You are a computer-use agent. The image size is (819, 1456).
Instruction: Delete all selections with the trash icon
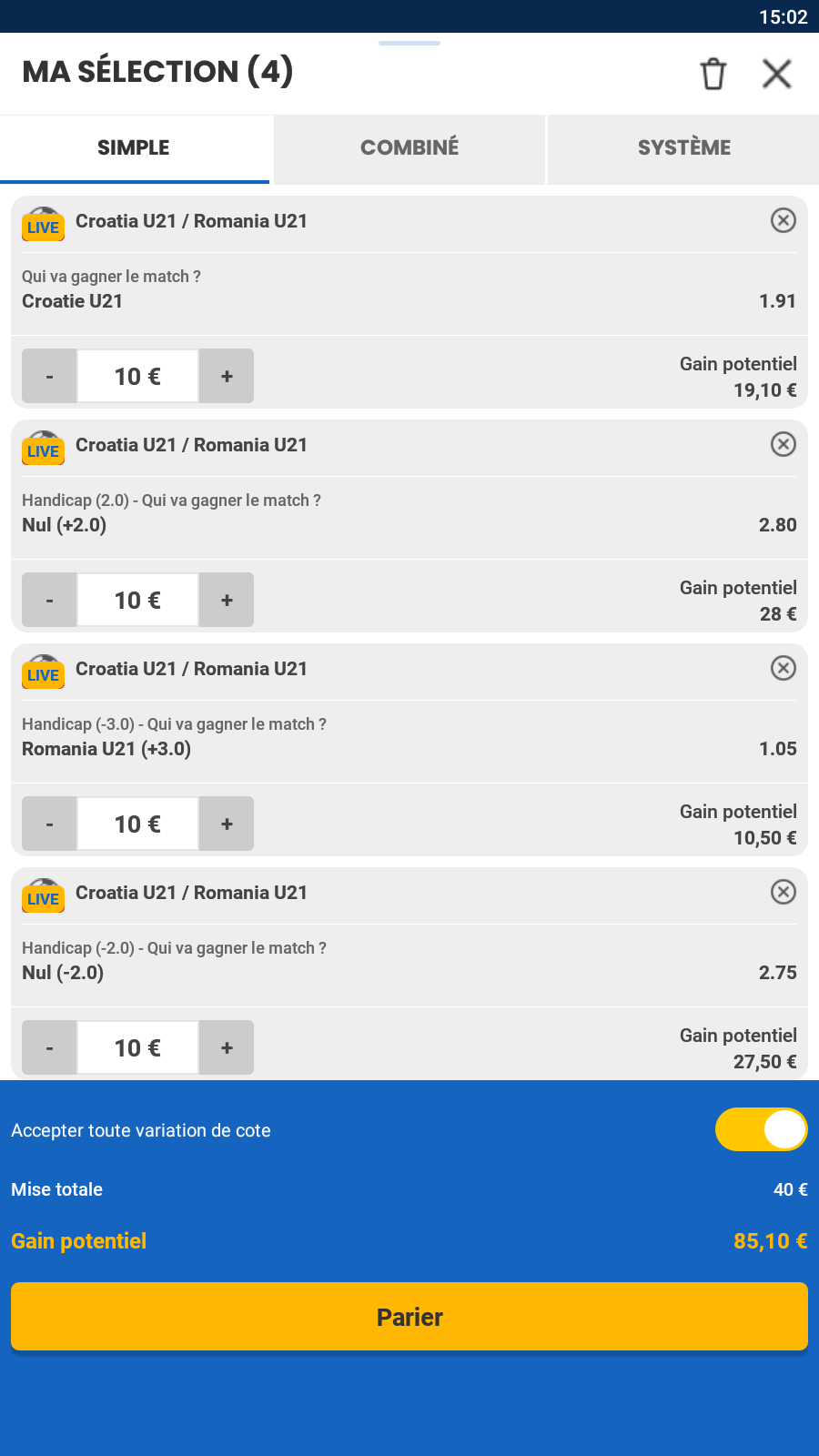[713, 74]
